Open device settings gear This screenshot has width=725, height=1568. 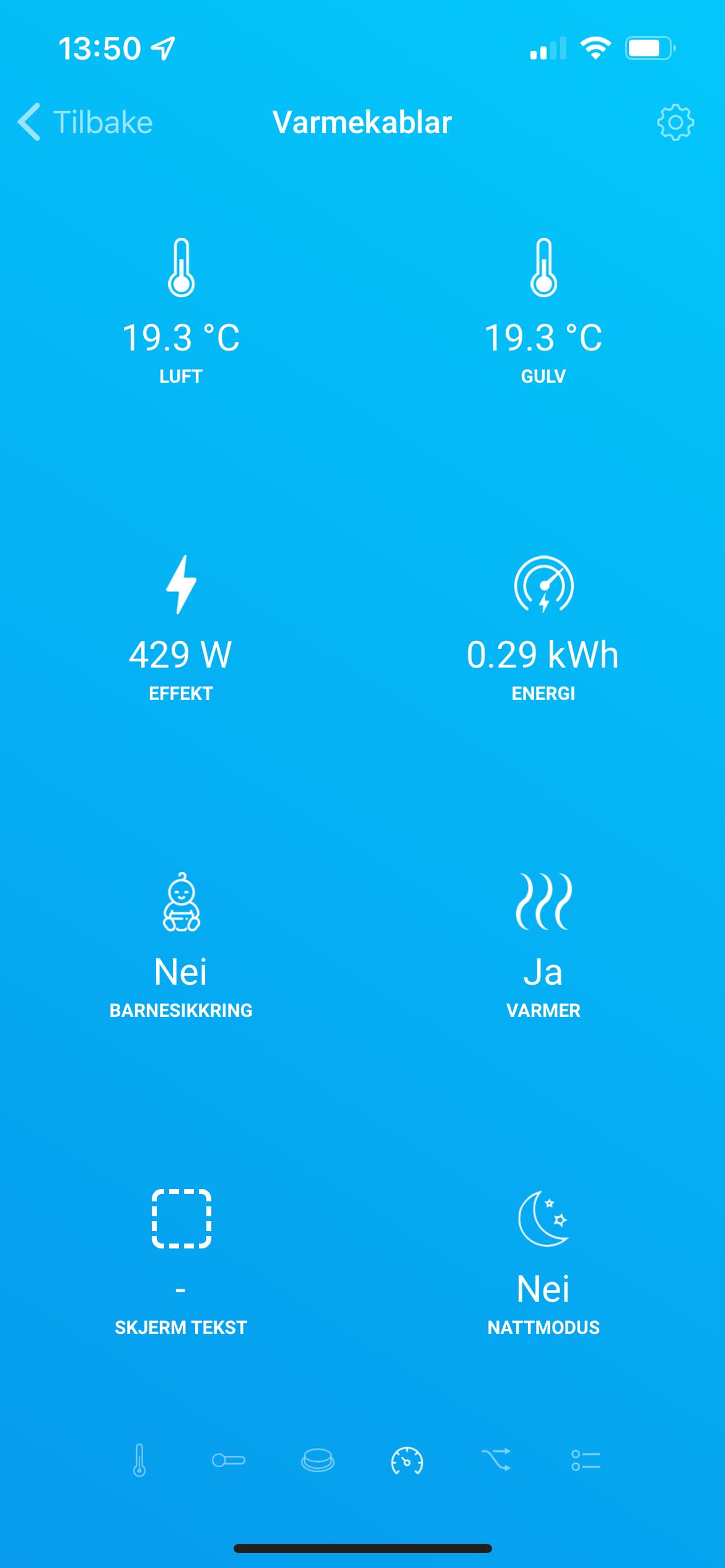675,122
